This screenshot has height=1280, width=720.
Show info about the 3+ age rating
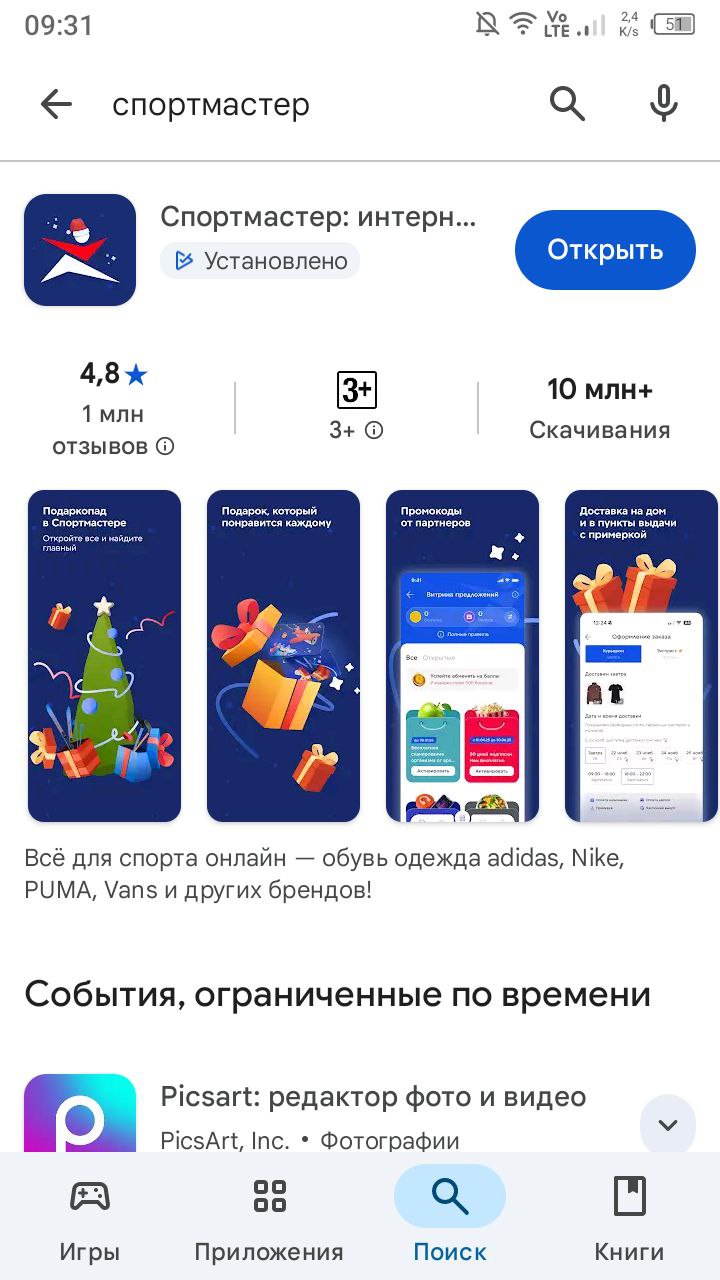pos(374,431)
